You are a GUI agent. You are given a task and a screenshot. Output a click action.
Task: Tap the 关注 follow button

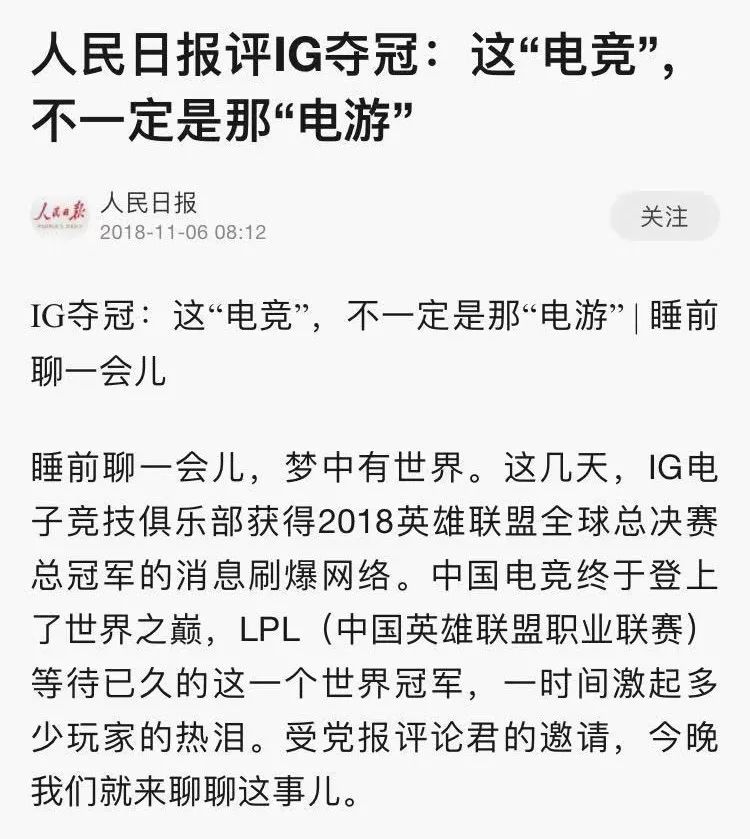664,216
